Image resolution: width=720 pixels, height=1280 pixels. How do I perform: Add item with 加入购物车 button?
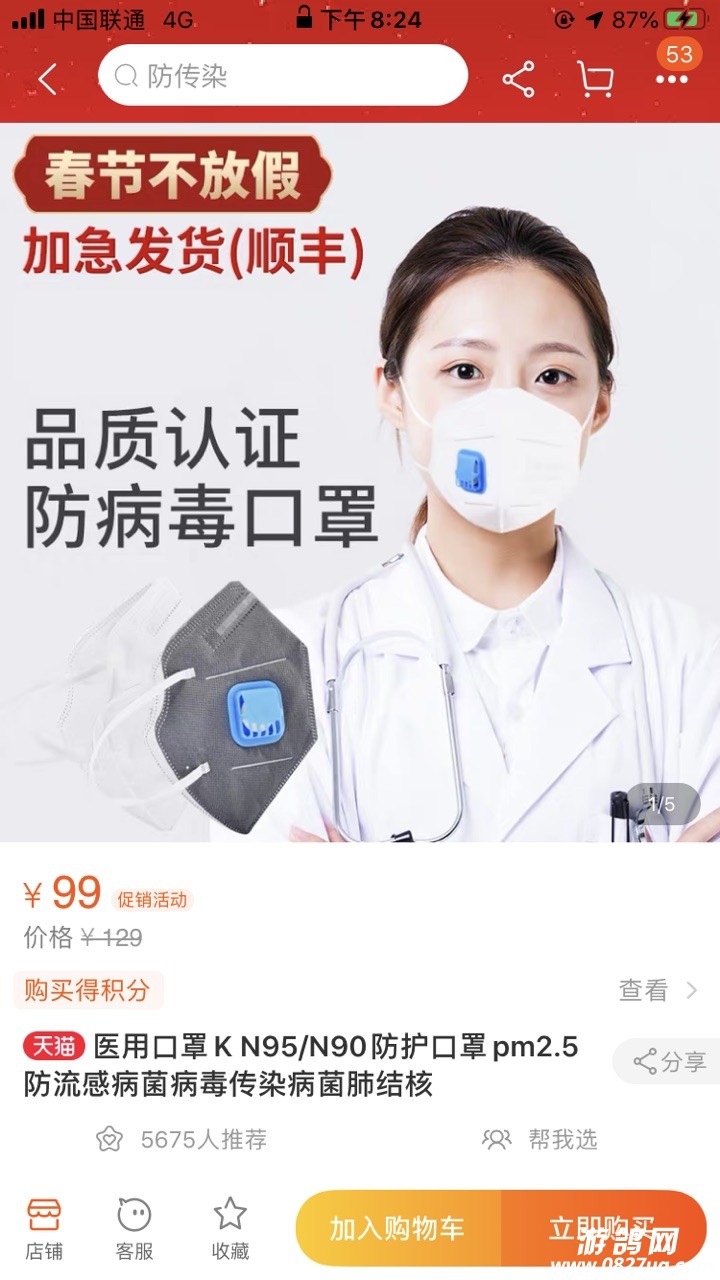coord(398,1228)
